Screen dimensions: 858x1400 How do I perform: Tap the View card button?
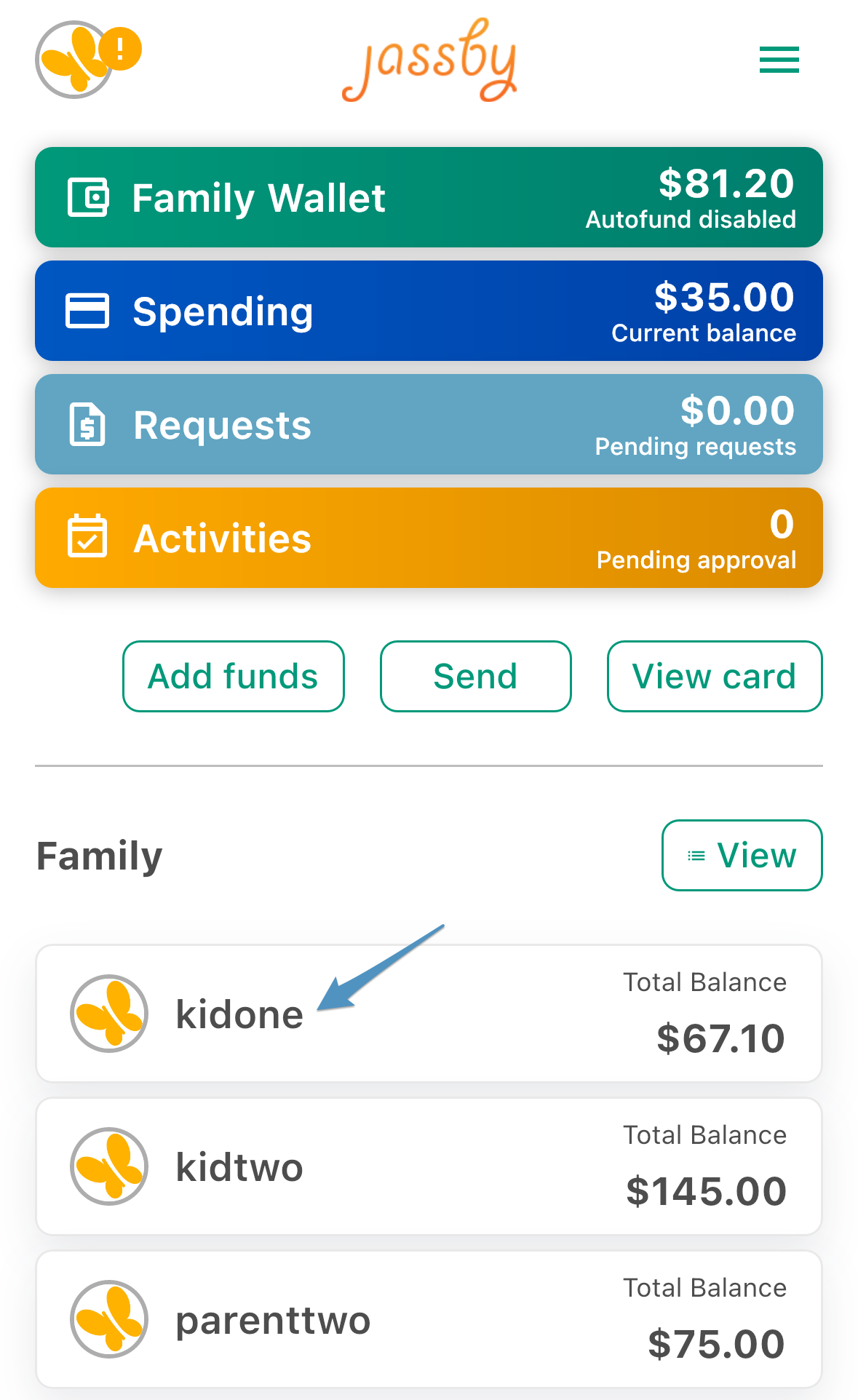715,676
